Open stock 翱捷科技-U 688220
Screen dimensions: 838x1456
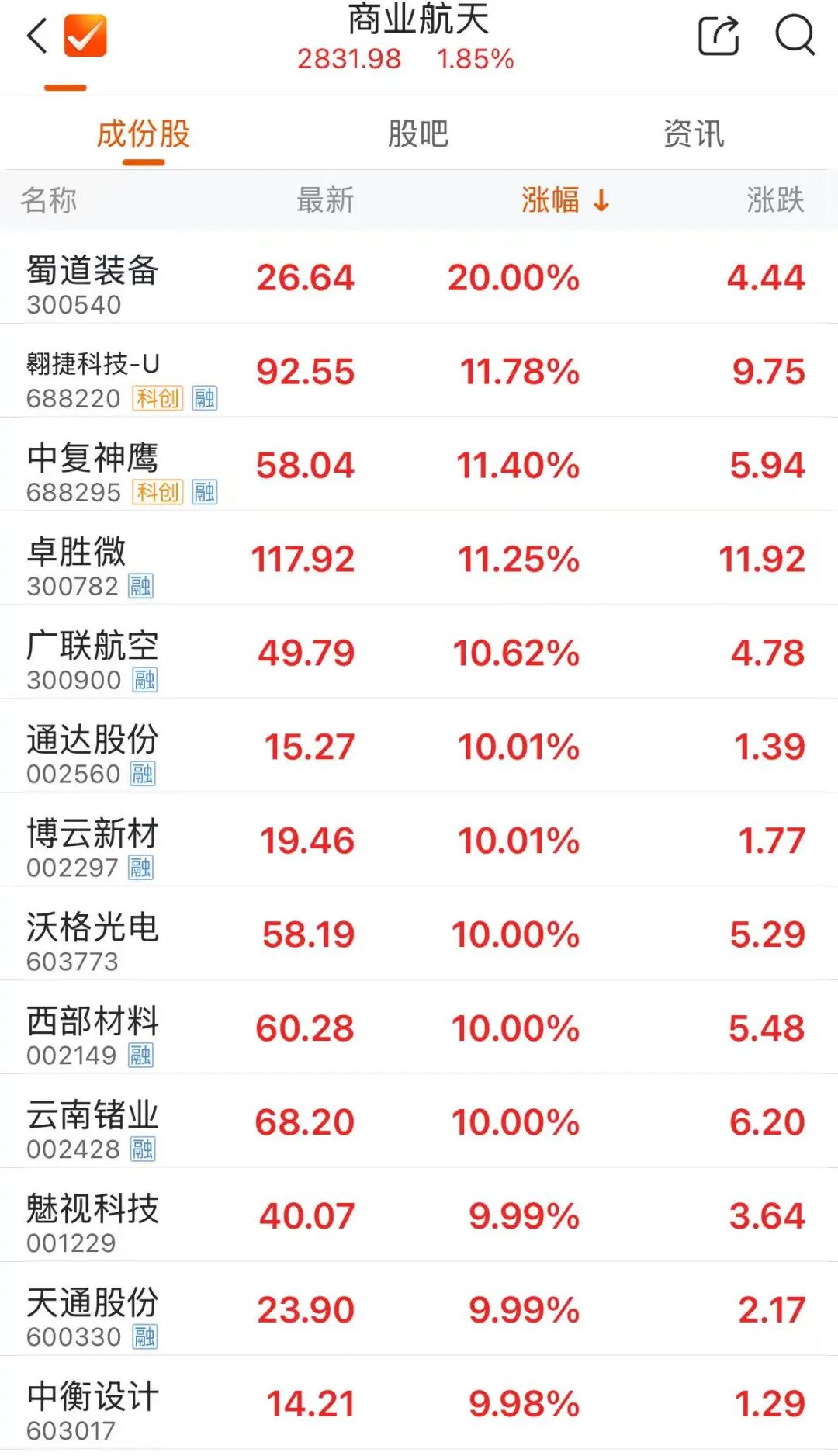(93, 377)
